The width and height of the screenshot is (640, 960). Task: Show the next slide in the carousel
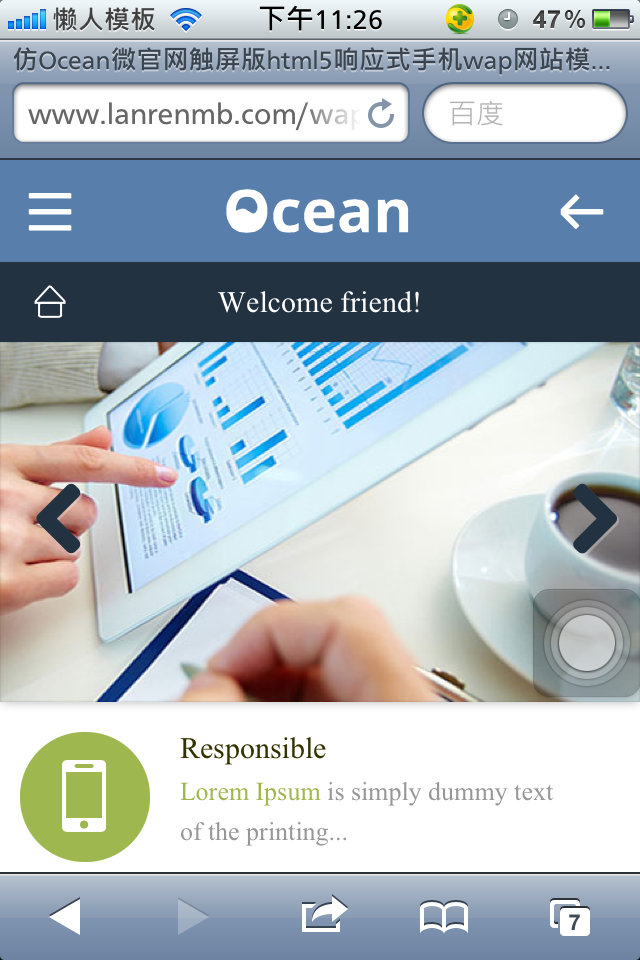(594, 518)
